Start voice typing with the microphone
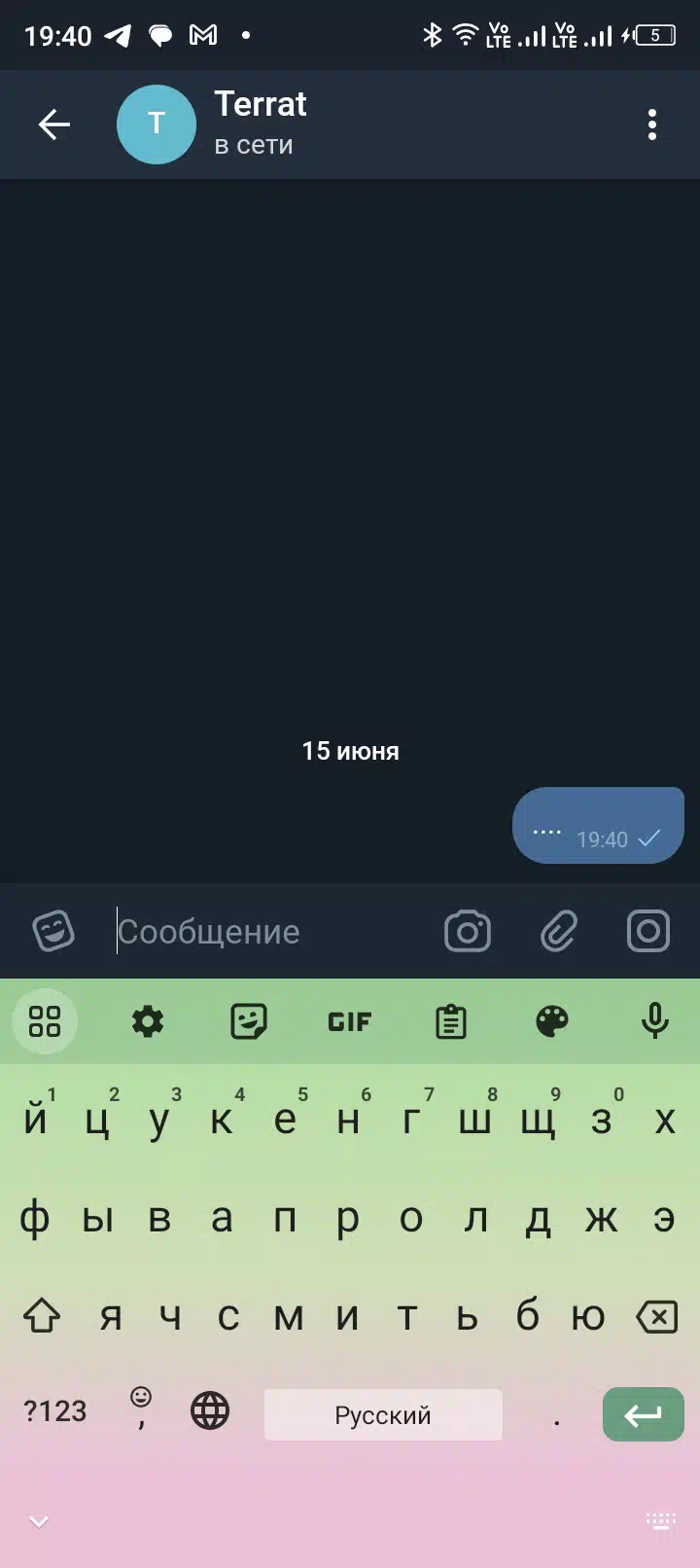This screenshot has height=1568, width=700. [x=655, y=1020]
